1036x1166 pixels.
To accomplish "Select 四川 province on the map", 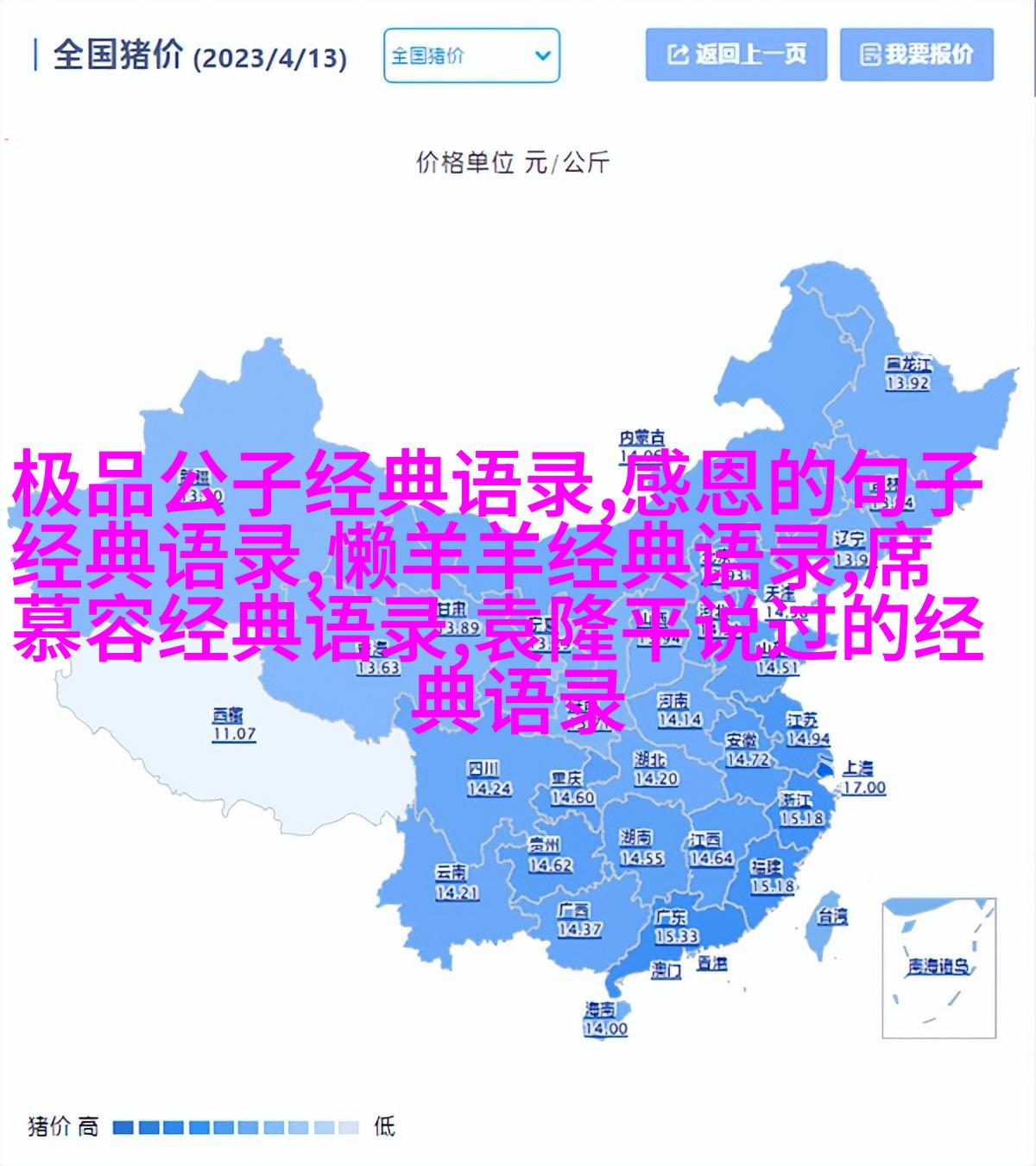I will coord(489,779).
